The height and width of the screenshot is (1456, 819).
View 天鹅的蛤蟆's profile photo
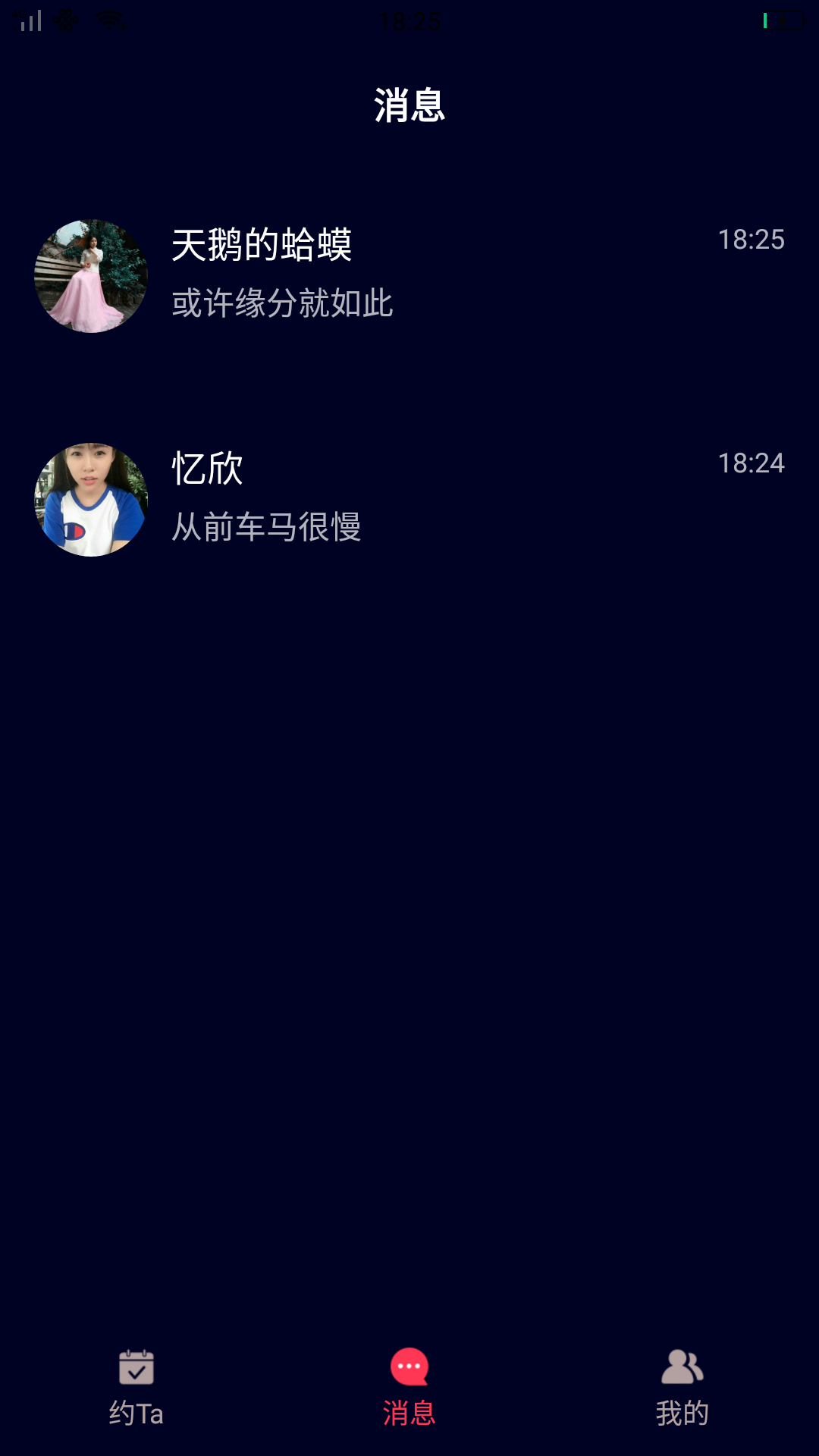[x=90, y=275]
